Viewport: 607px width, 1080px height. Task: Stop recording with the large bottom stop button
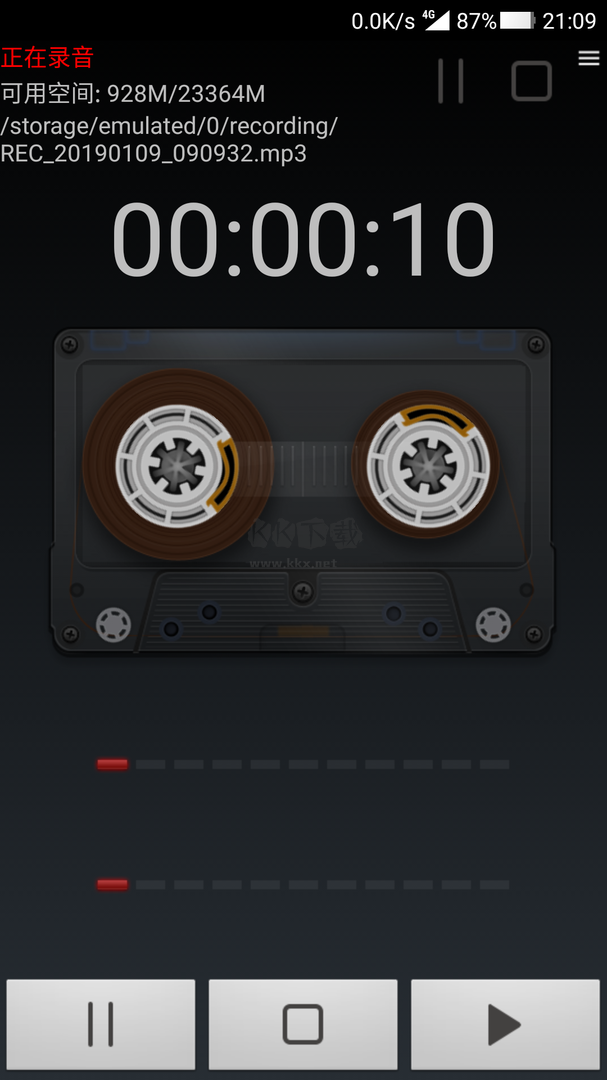click(x=303, y=1024)
